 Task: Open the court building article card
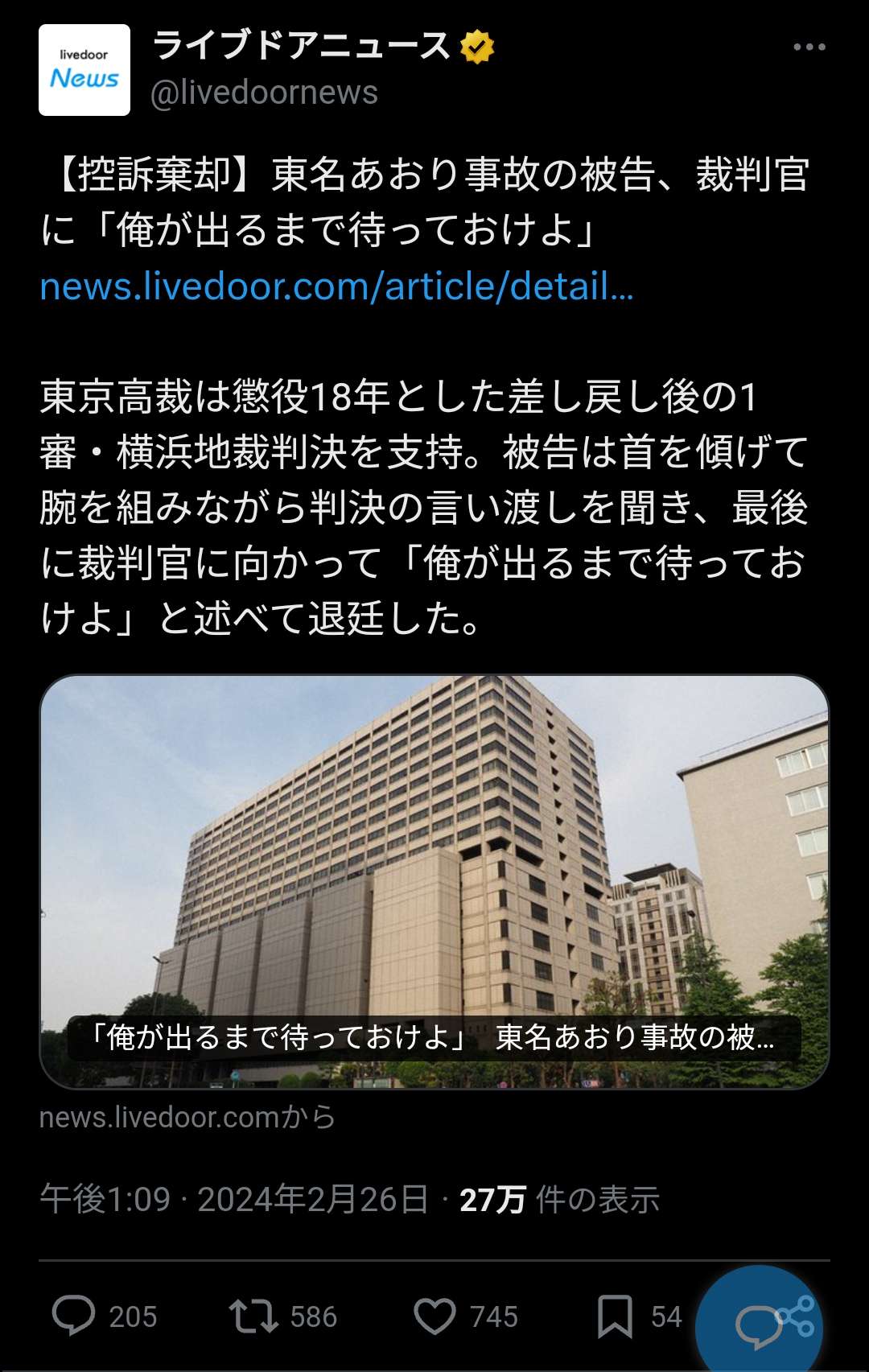tap(434, 881)
